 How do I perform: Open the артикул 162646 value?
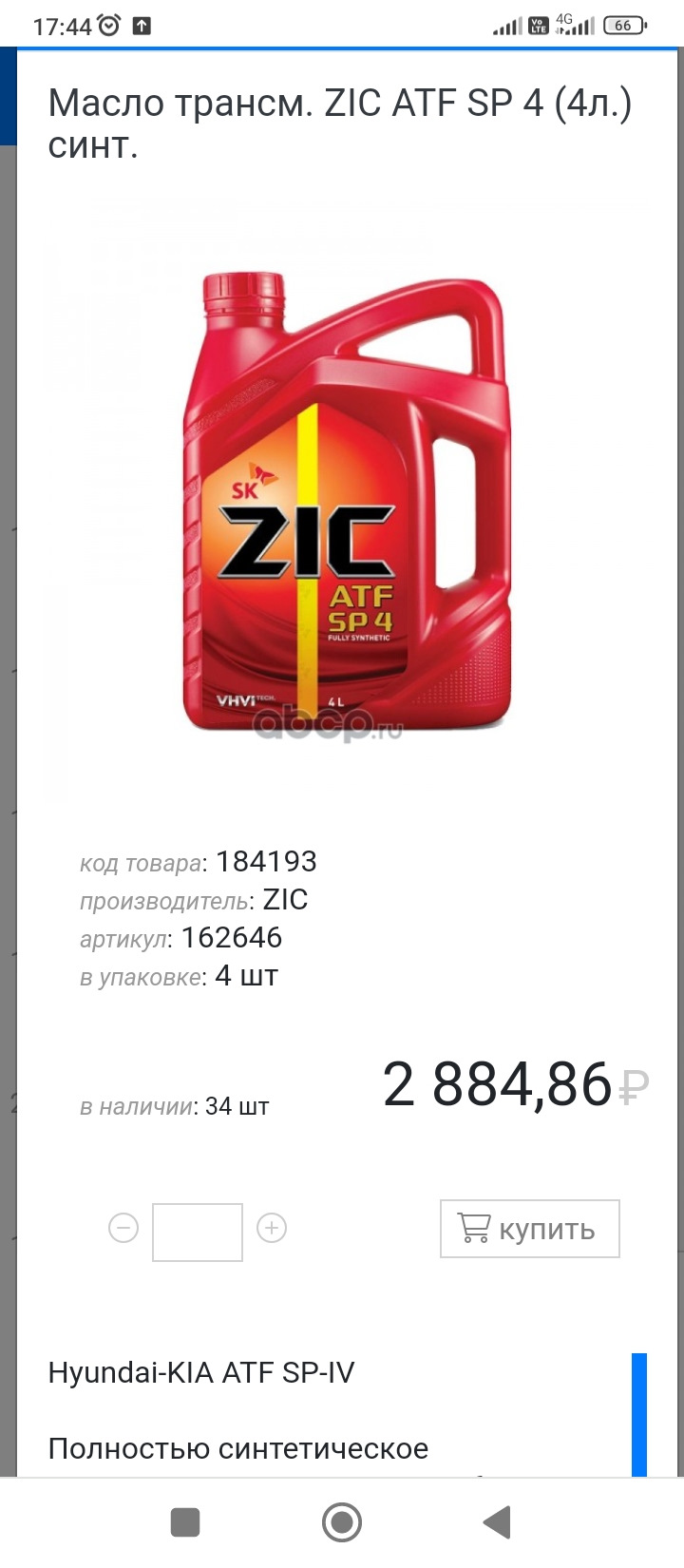point(231,938)
